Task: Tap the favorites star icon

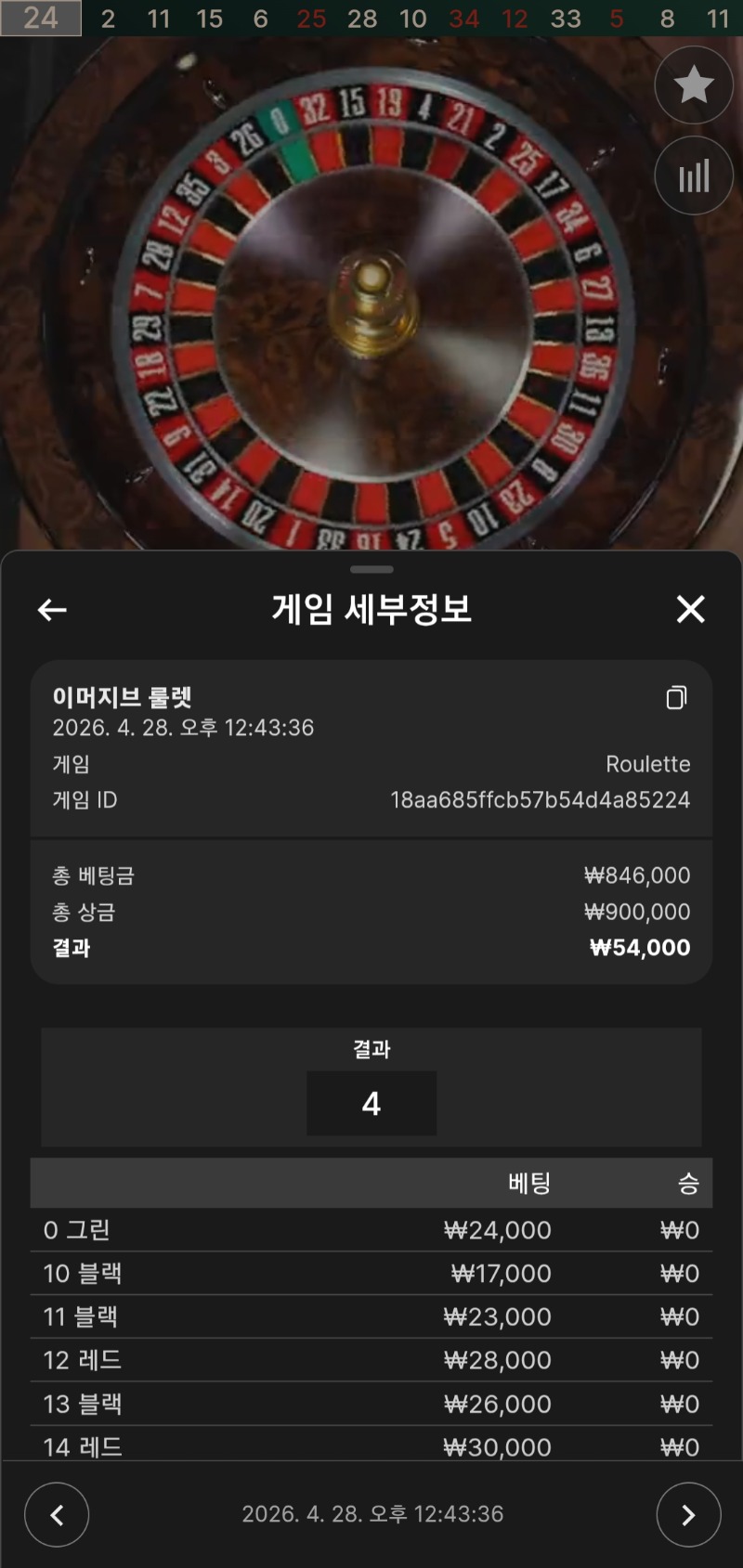Action: click(694, 85)
